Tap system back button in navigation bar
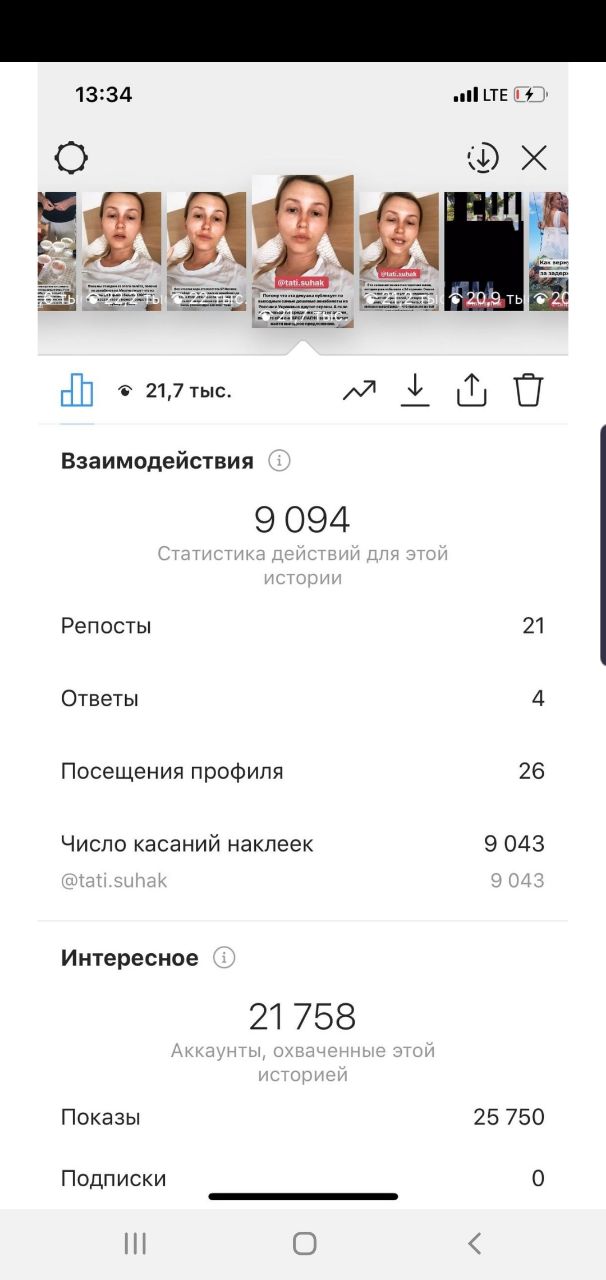 point(475,1243)
